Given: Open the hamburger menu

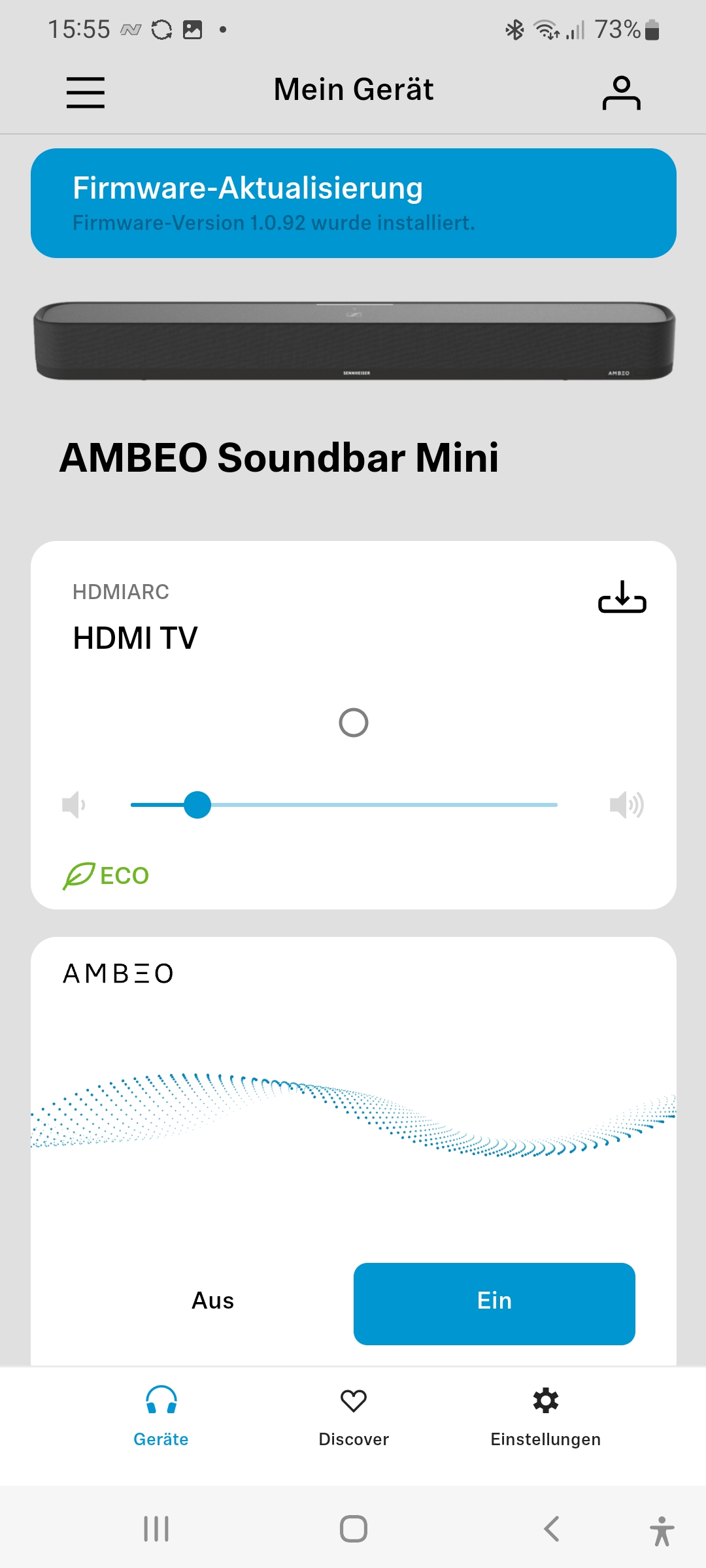Looking at the screenshot, I should click(x=86, y=92).
